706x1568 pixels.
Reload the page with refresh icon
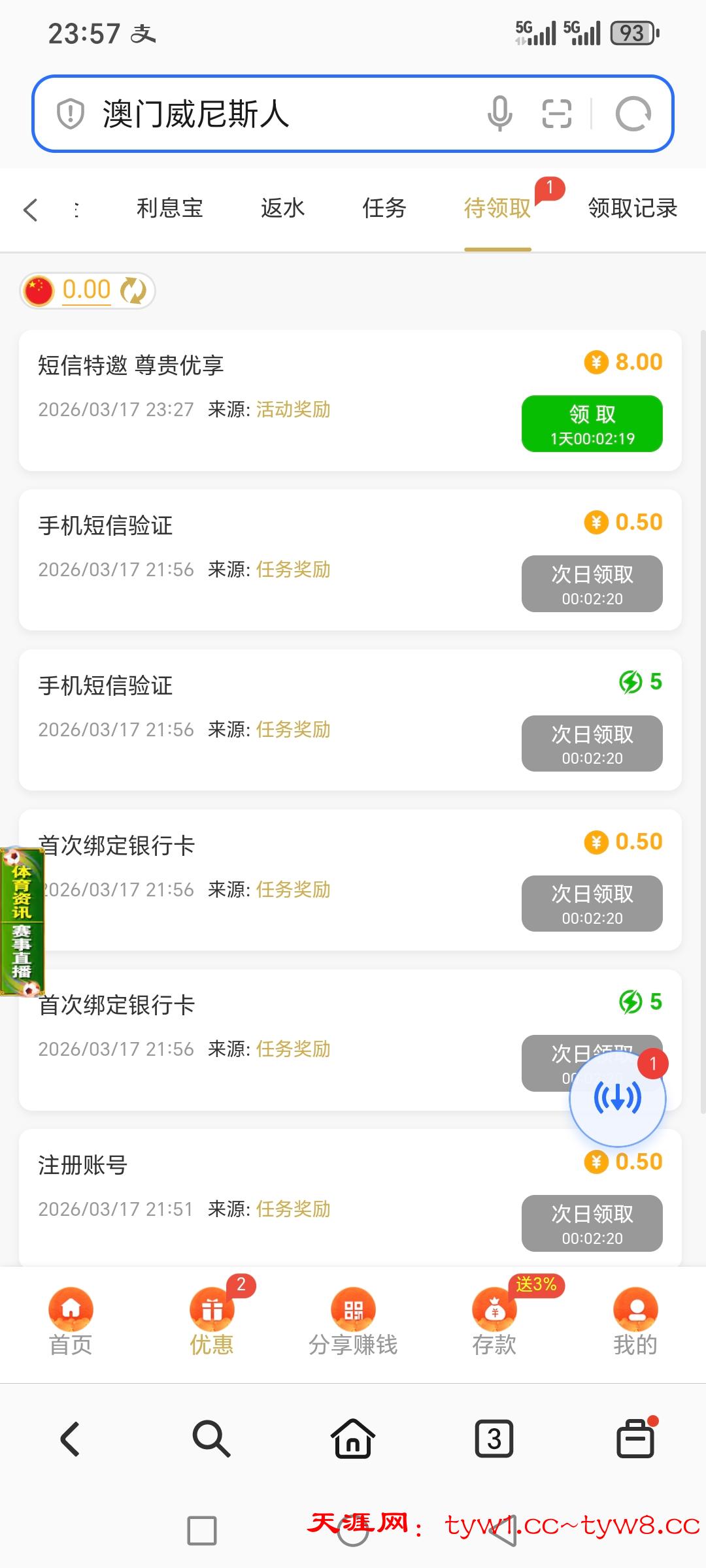point(633,114)
